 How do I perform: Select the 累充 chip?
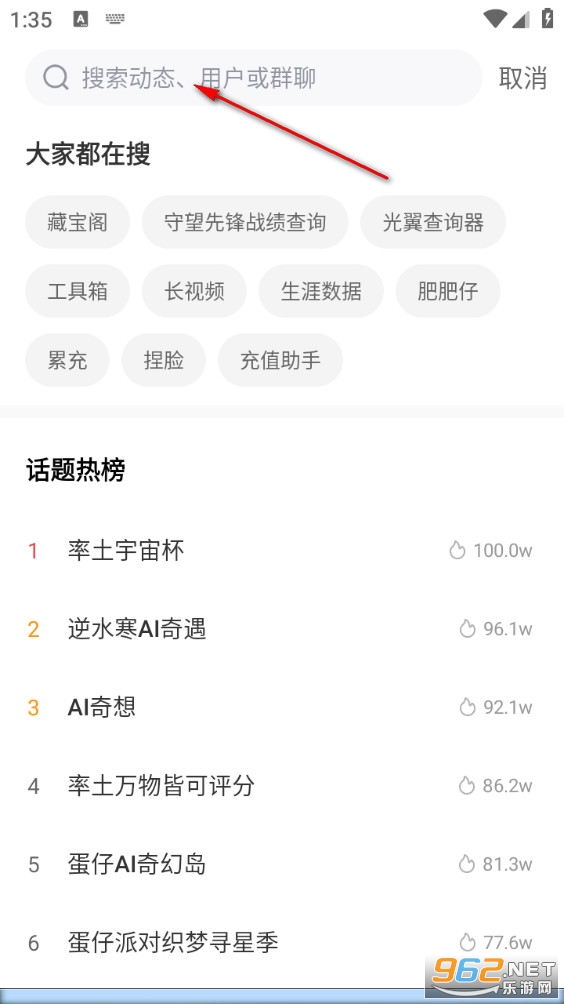[x=67, y=360]
